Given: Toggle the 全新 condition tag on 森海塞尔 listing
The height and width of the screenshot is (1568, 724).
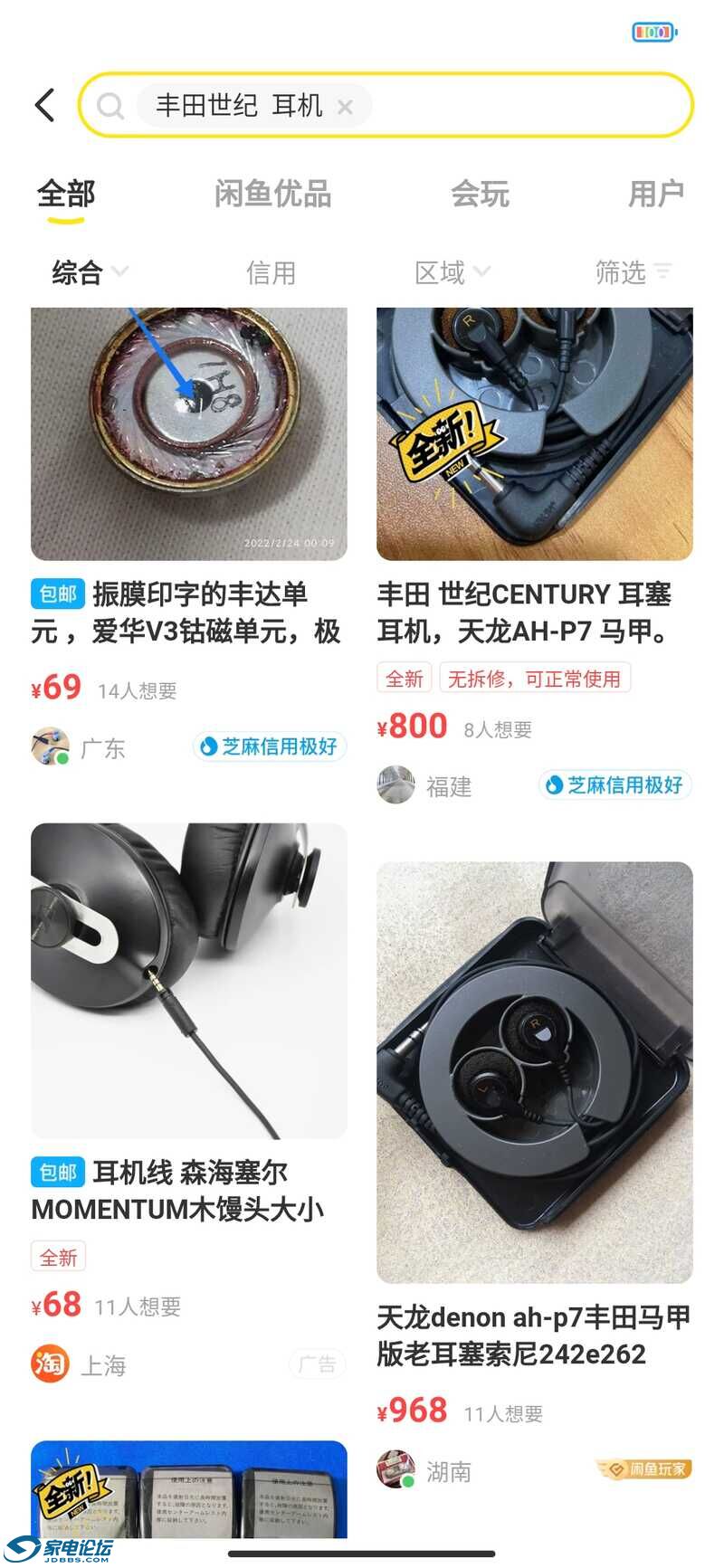Looking at the screenshot, I should click(56, 1256).
